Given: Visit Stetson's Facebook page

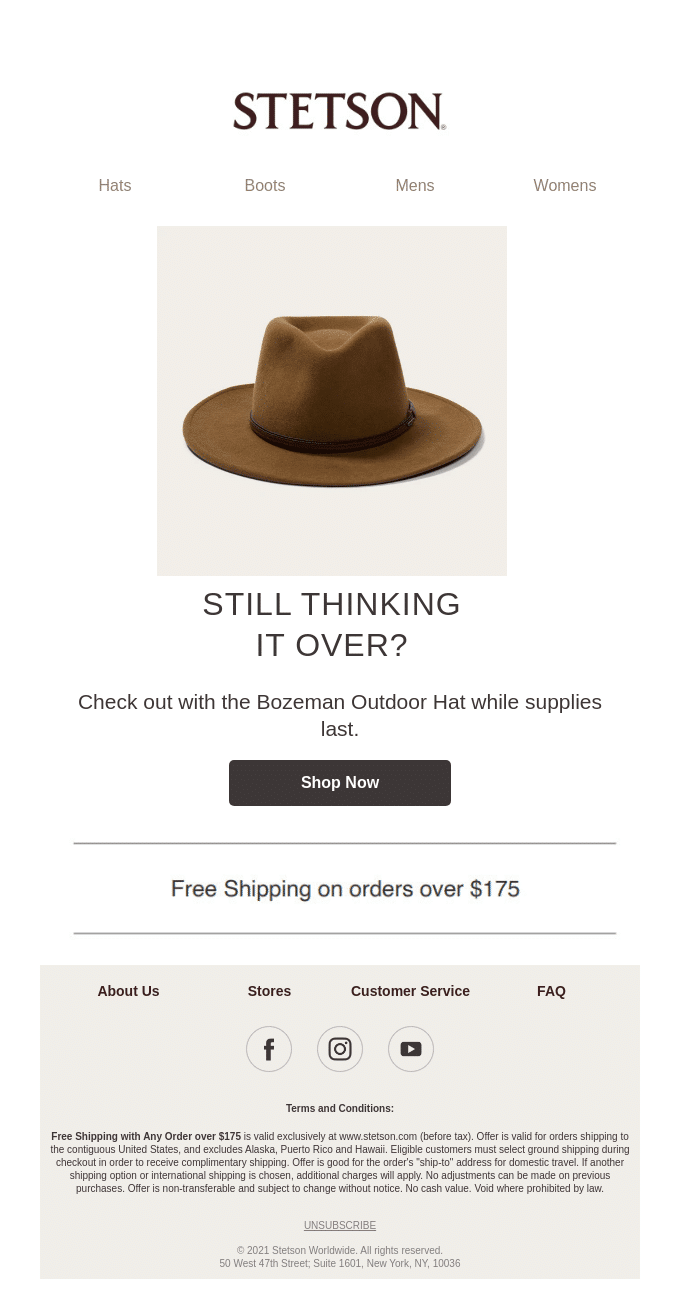Looking at the screenshot, I should pos(269,1049).
